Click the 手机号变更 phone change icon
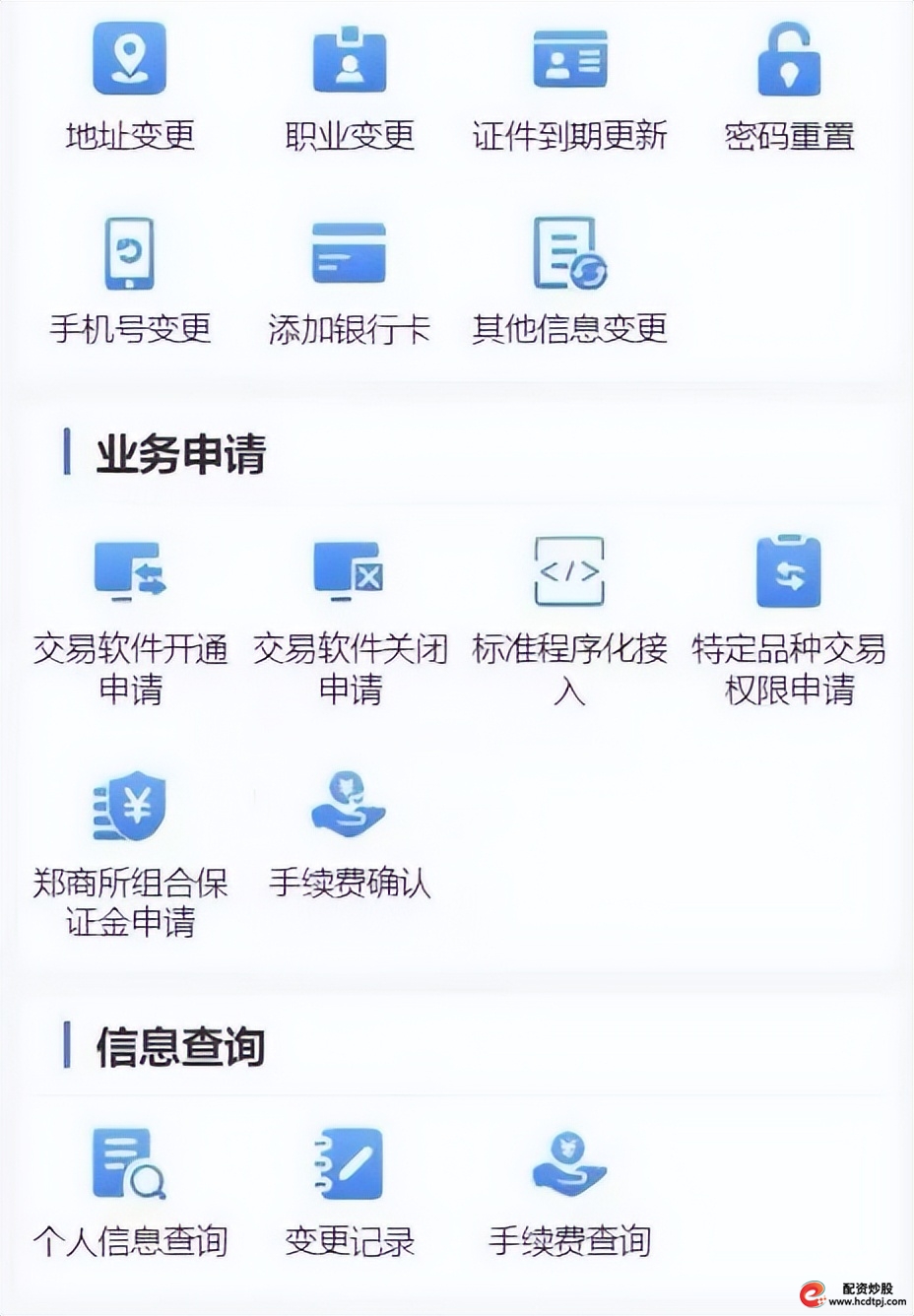The image size is (914, 1316). [129, 255]
